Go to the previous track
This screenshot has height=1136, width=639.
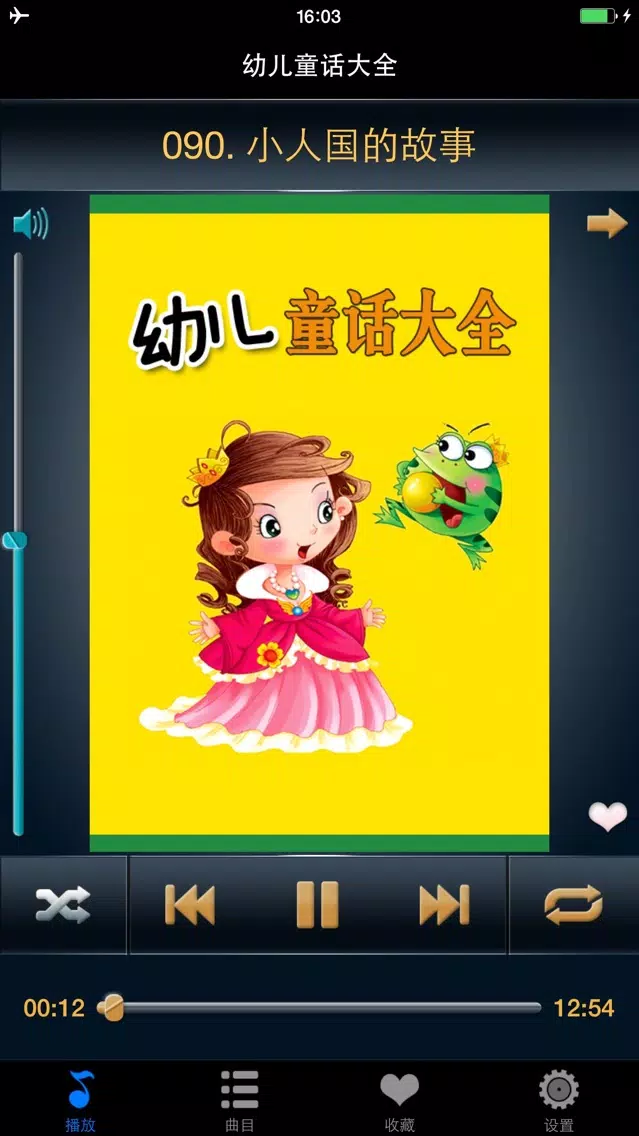coord(190,905)
